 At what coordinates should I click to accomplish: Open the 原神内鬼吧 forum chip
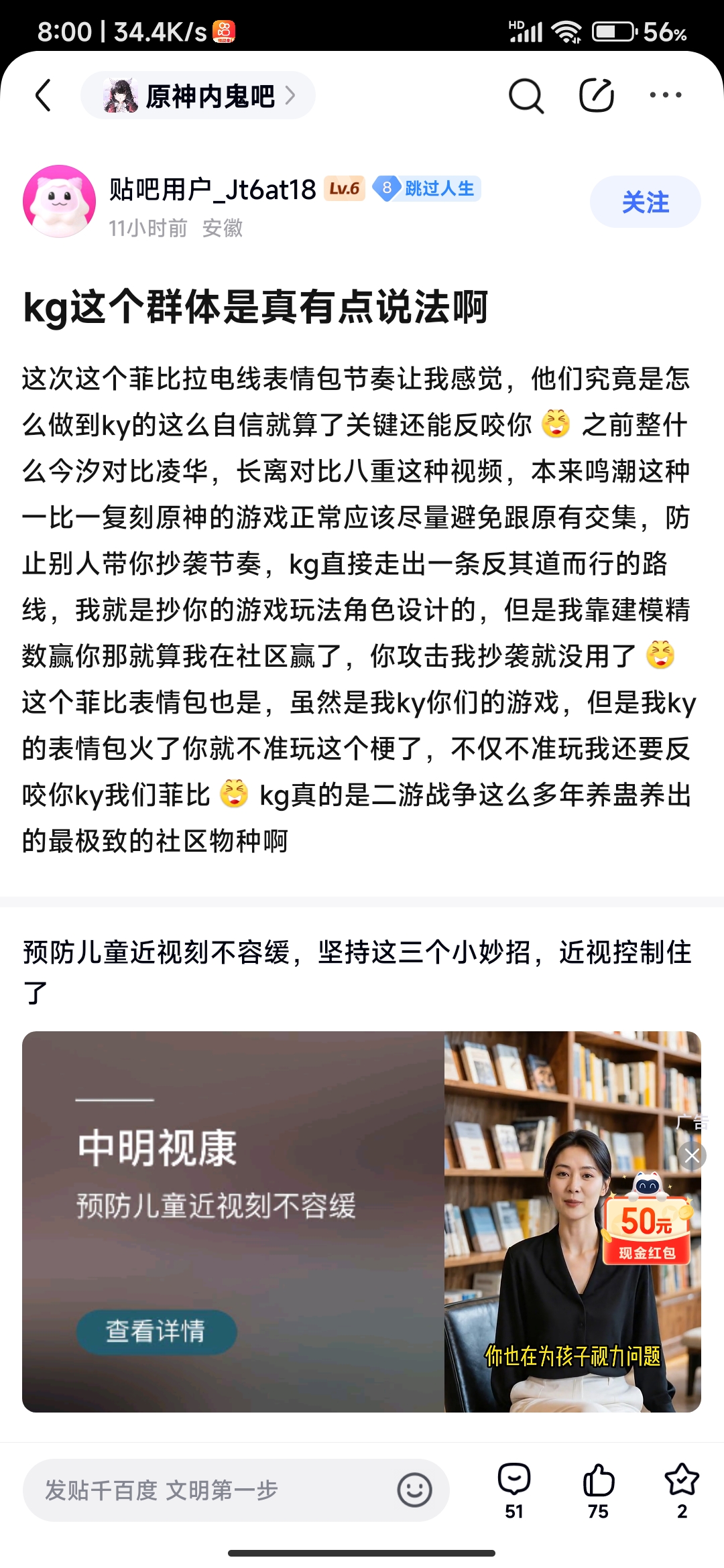[x=198, y=95]
